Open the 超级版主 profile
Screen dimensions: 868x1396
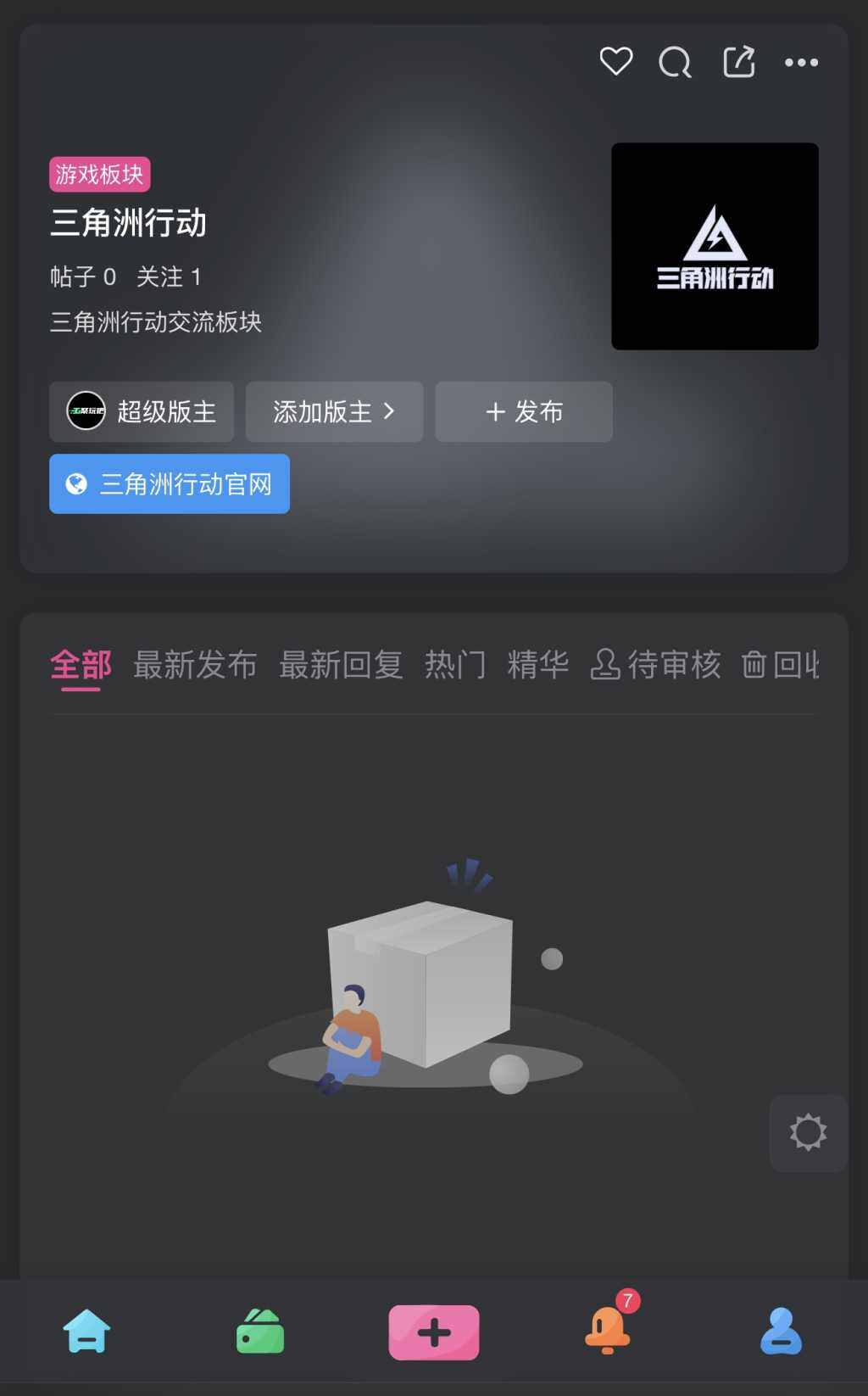[142, 411]
